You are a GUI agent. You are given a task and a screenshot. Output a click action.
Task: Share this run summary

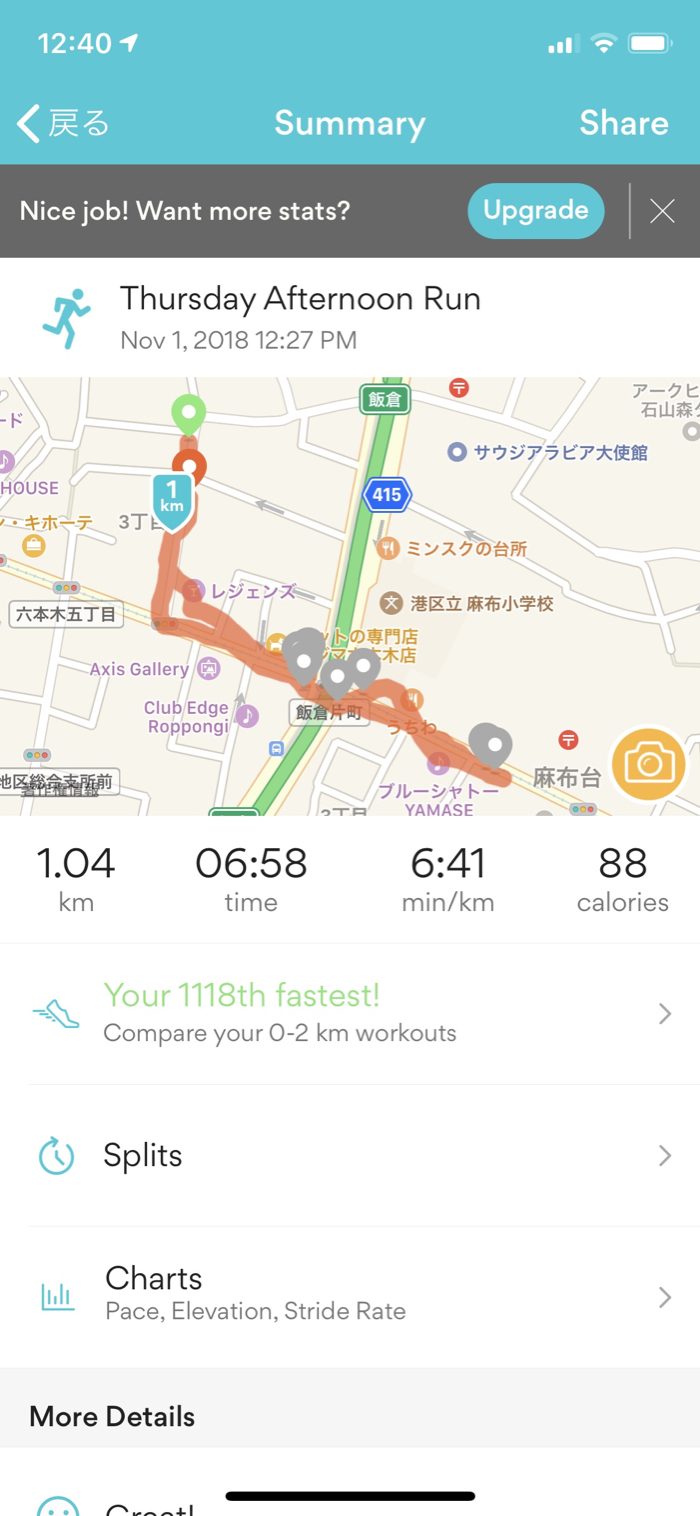623,124
